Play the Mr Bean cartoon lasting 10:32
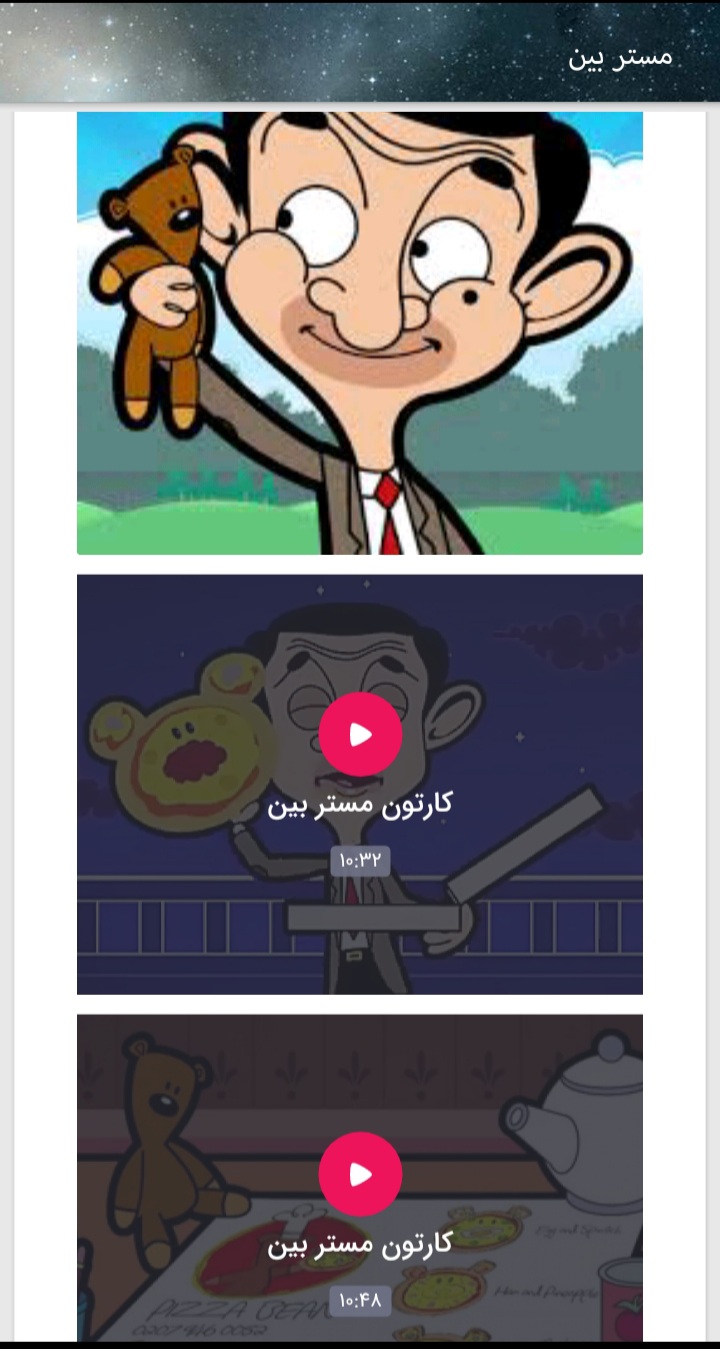This screenshot has width=720, height=1349. point(360,734)
